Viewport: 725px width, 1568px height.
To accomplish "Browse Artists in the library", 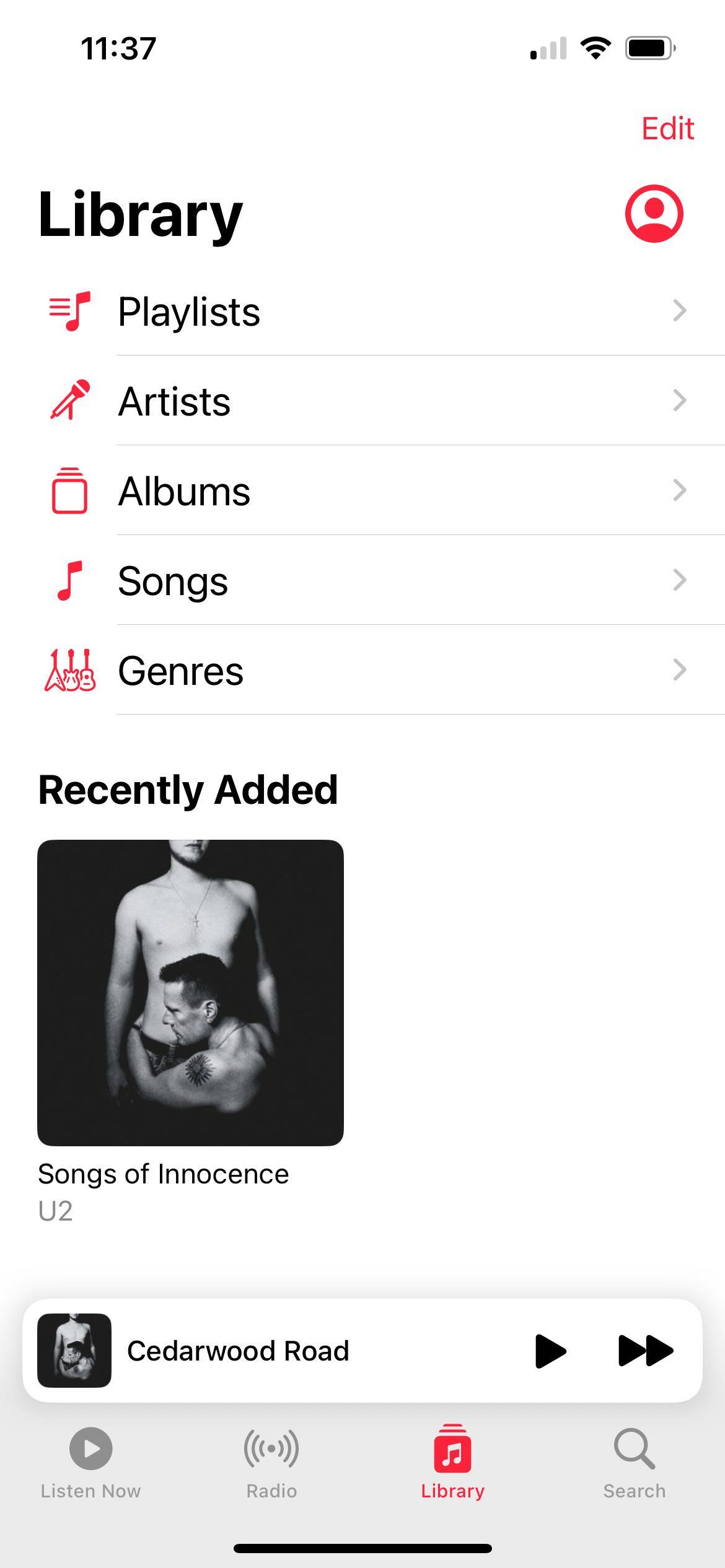I will point(372,401).
